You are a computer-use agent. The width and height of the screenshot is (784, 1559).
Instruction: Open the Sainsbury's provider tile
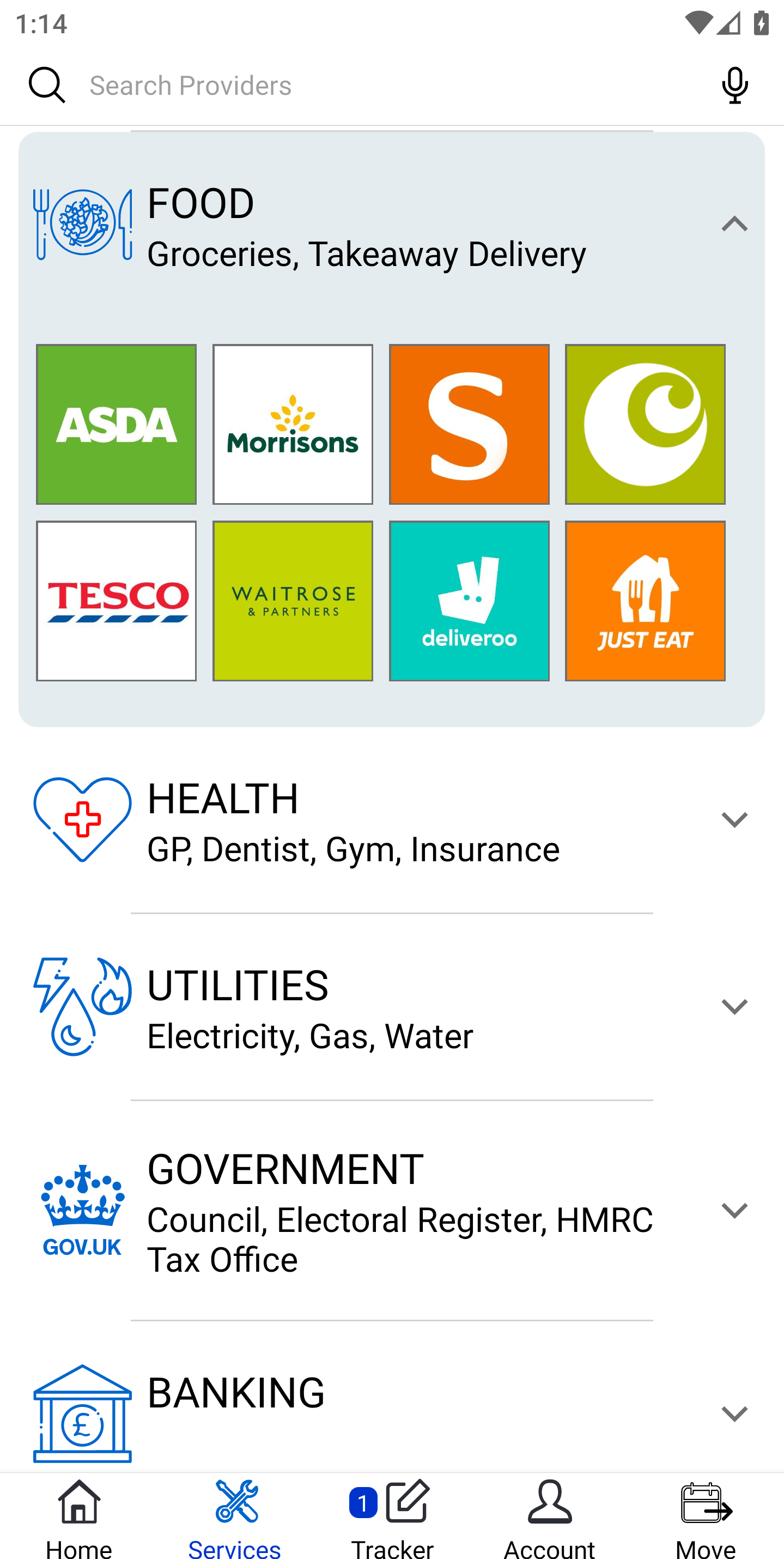(469, 424)
